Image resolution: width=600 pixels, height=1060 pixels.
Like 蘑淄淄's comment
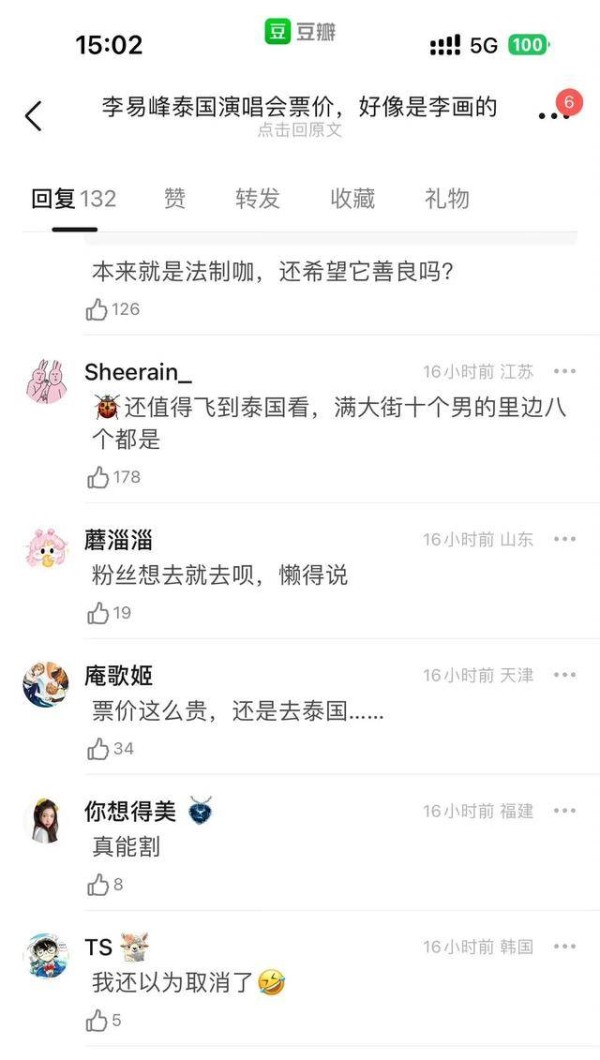pyautogui.click(x=97, y=613)
